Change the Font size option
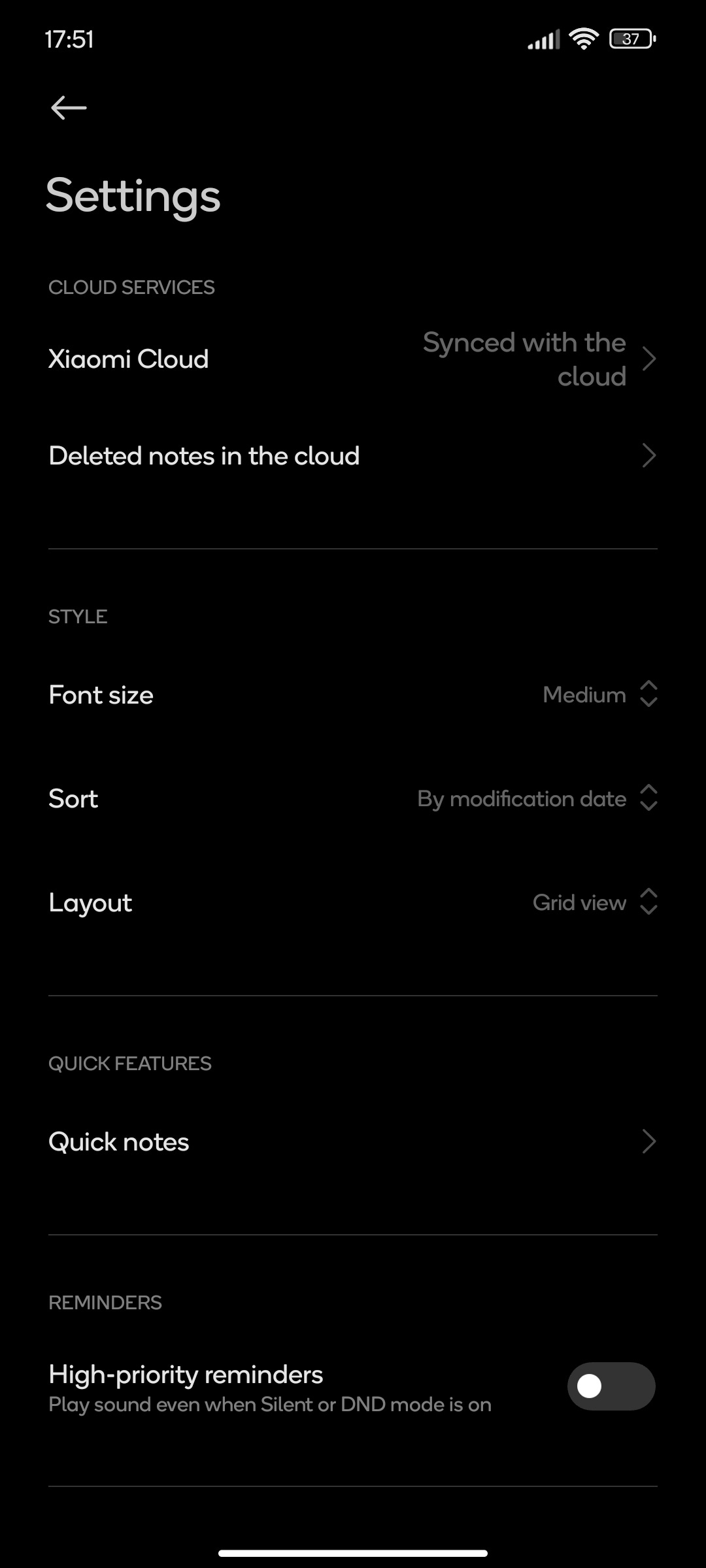Image resolution: width=706 pixels, height=1568 pixels. (x=353, y=694)
